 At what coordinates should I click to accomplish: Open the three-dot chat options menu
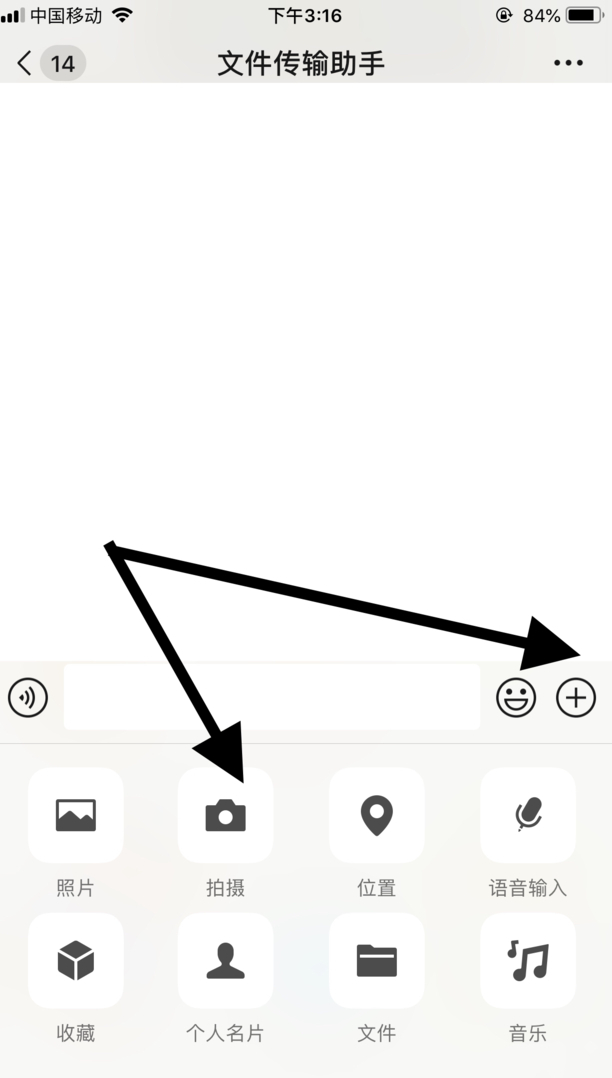pyautogui.click(x=568, y=64)
